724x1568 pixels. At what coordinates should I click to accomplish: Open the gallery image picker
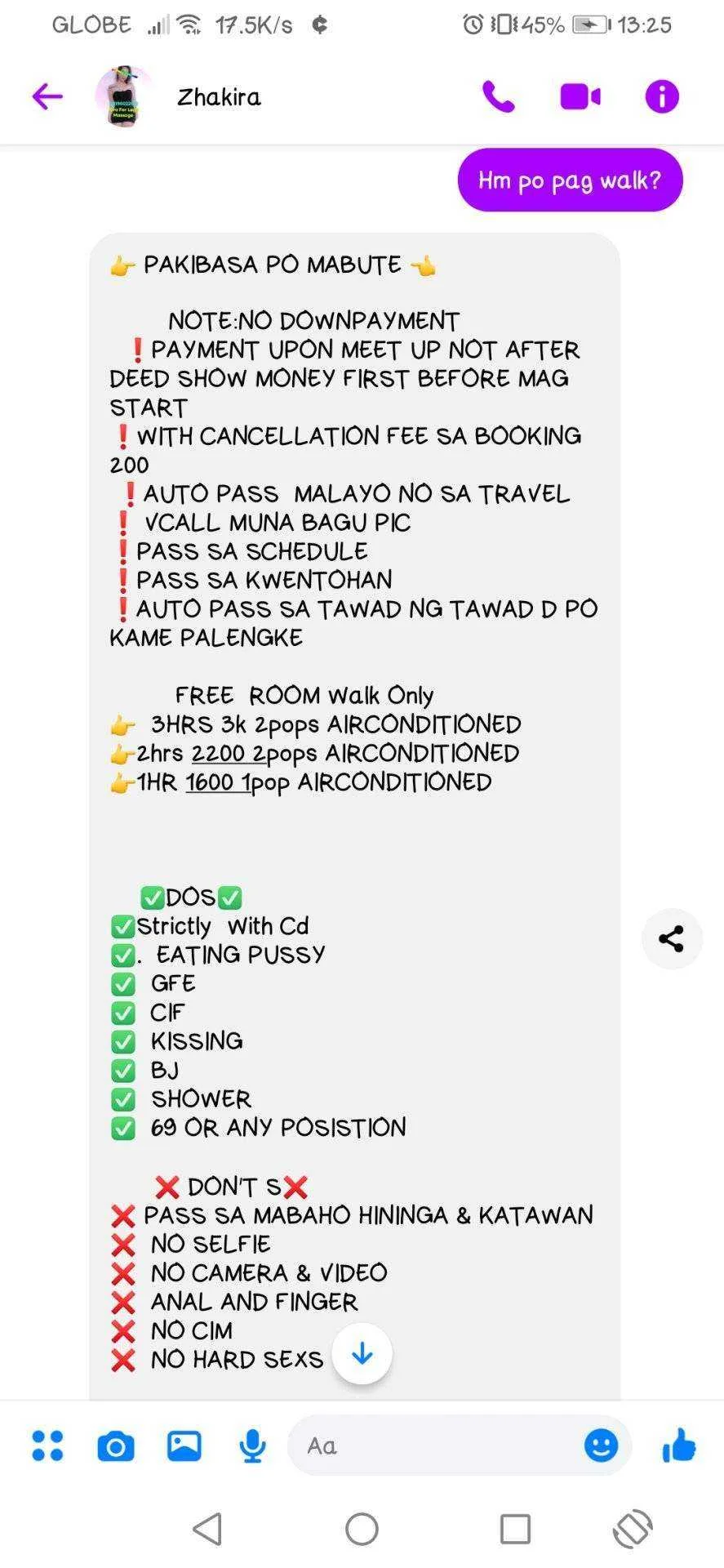point(184,1445)
